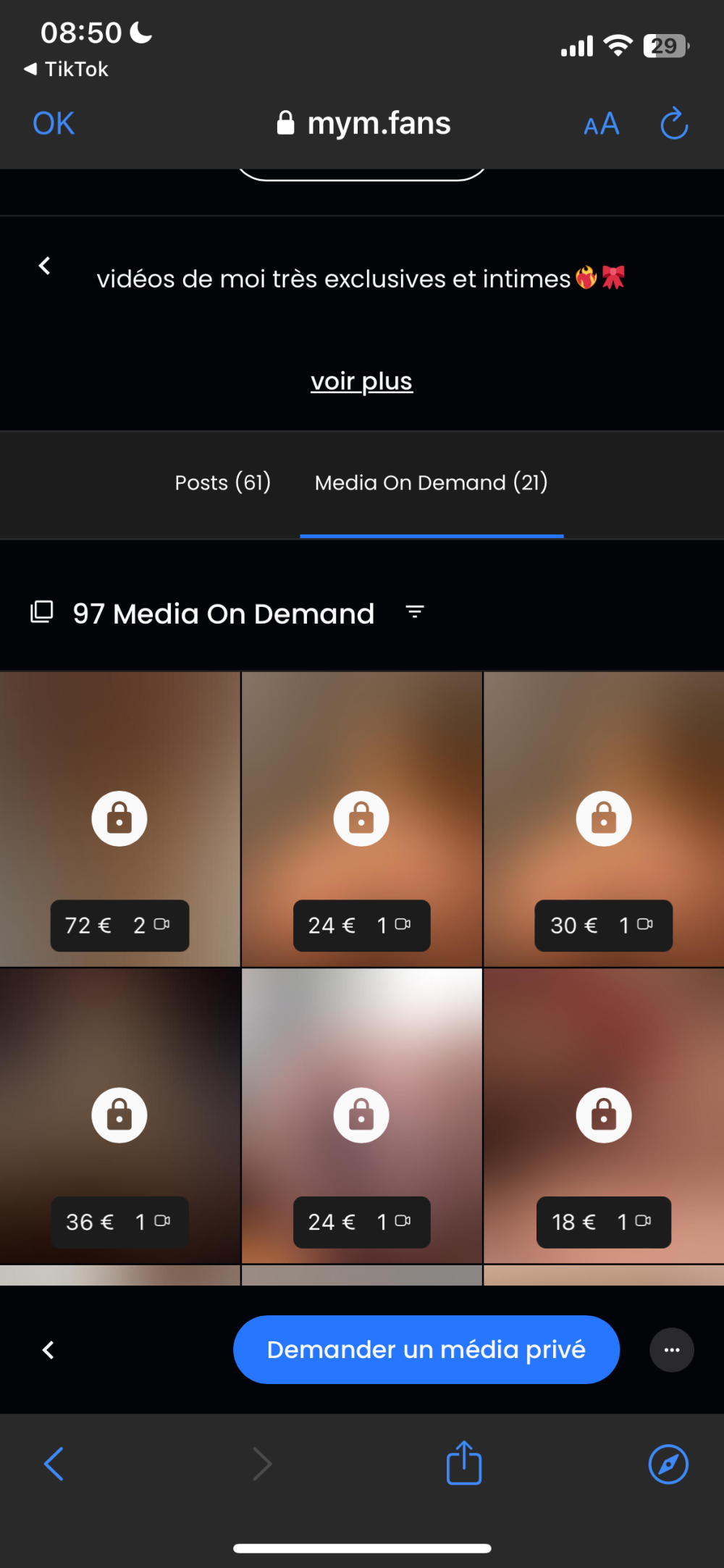Tap OK to close the browser view
The height and width of the screenshot is (1568, 724).
[54, 124]
